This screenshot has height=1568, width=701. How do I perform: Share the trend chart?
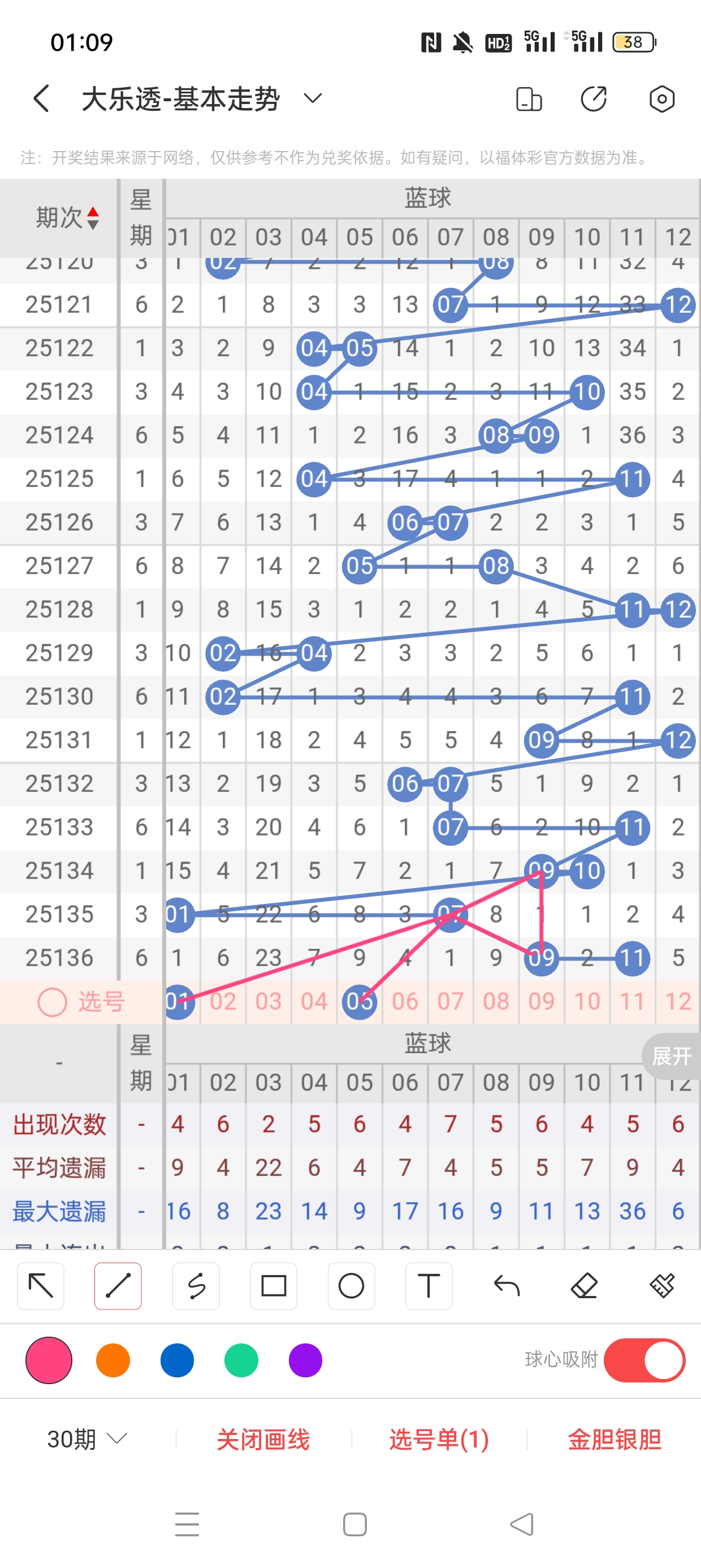point(593,98)
